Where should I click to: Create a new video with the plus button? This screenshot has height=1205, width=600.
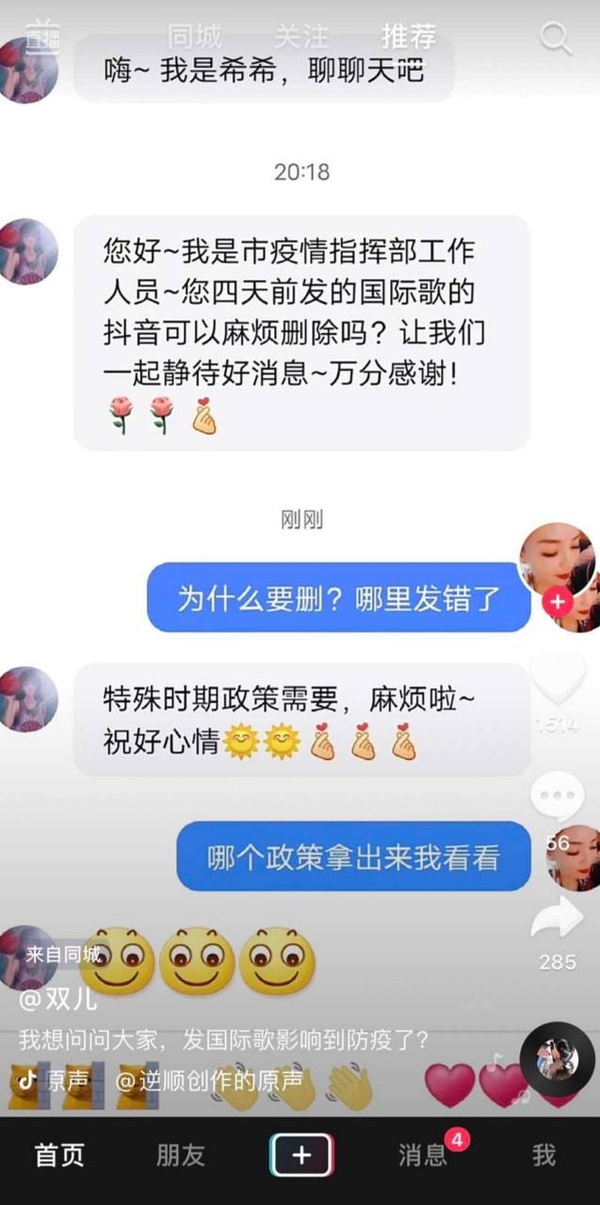[301, 1155]
